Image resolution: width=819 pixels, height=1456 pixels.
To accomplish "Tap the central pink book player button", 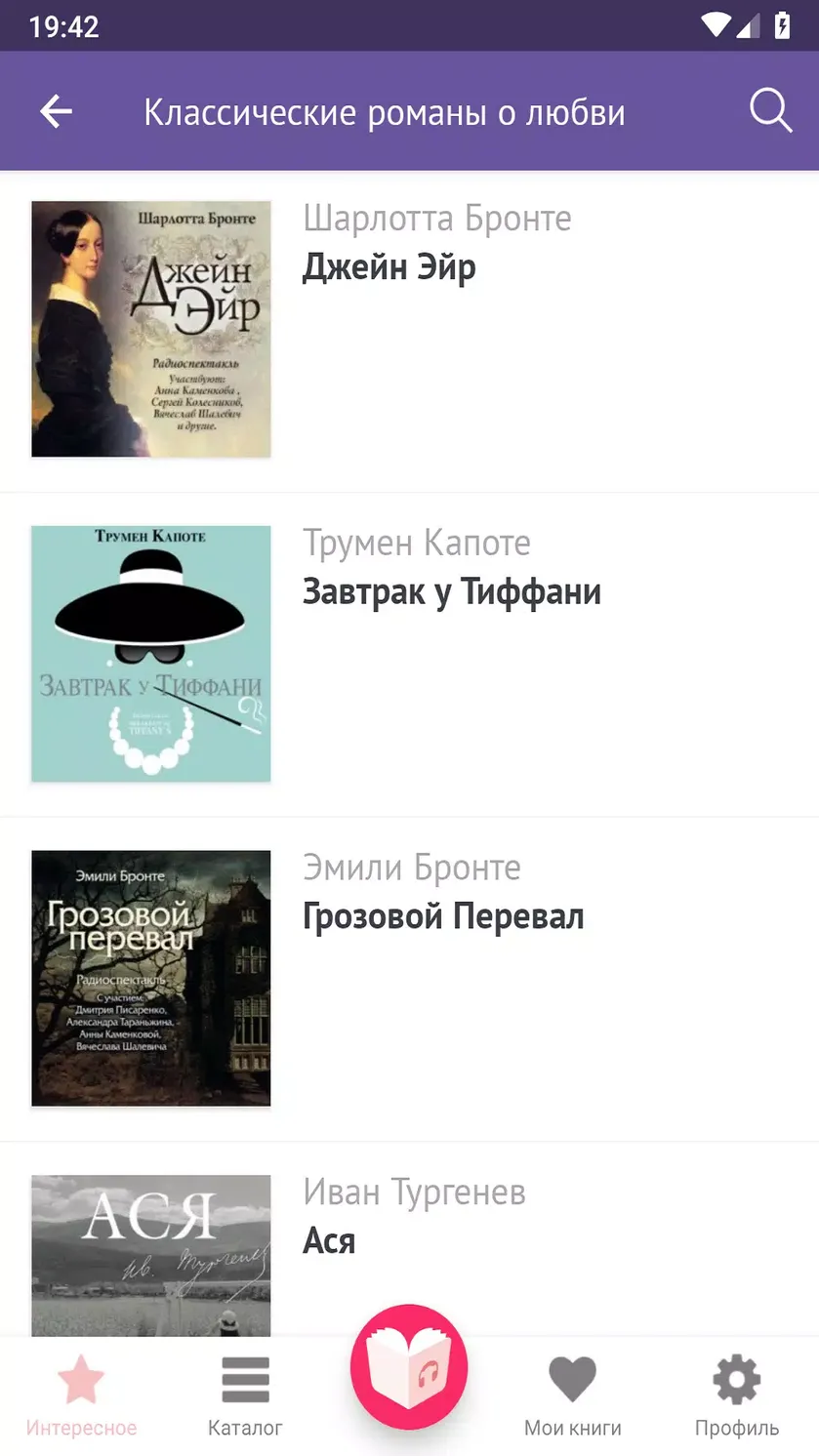I will coord(409,1367).
